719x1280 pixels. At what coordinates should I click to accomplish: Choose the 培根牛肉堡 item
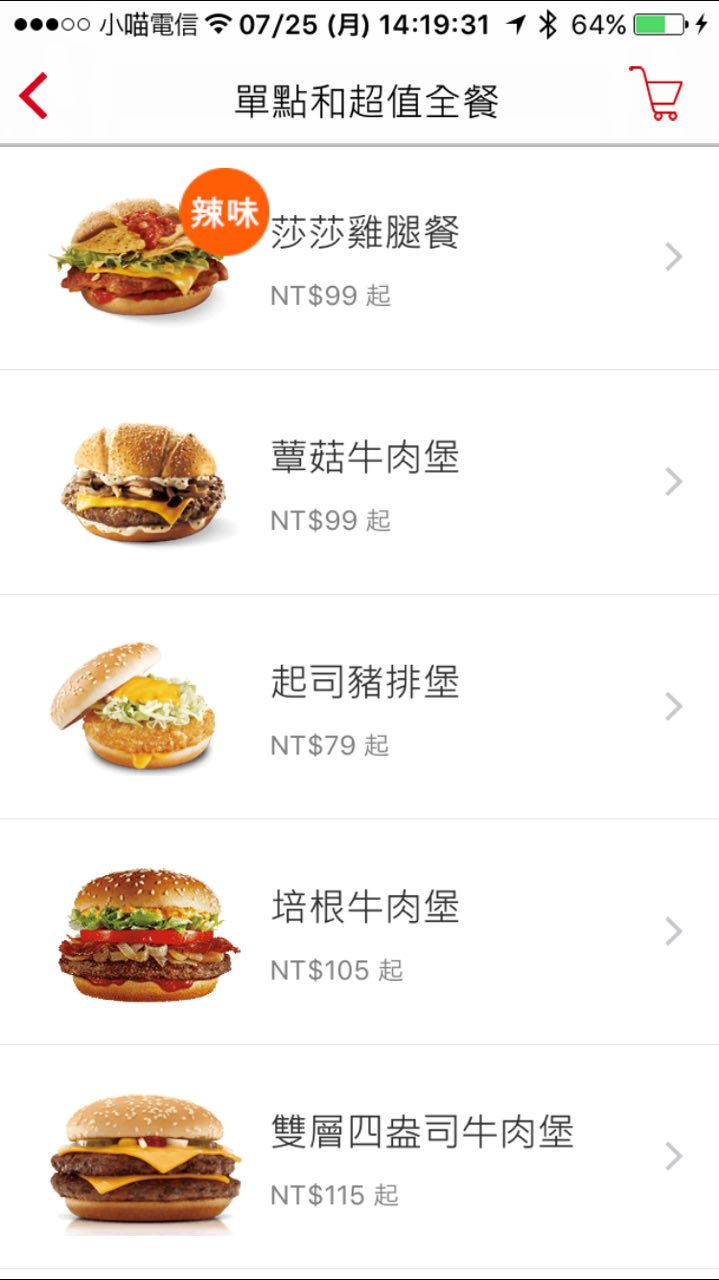(x=364, y=932)
